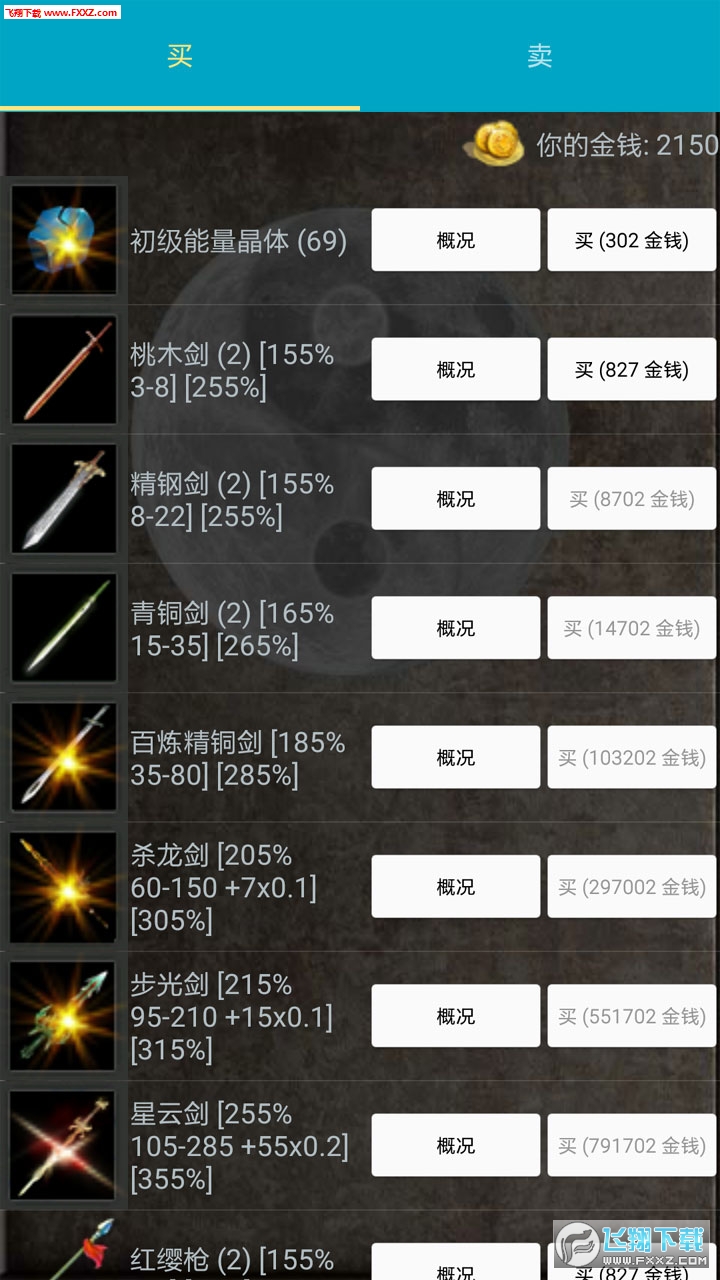The image size is (720, 1280).
Task: Tap buy 青铜剑 (14702 金钱)
Action: (631, 628)
